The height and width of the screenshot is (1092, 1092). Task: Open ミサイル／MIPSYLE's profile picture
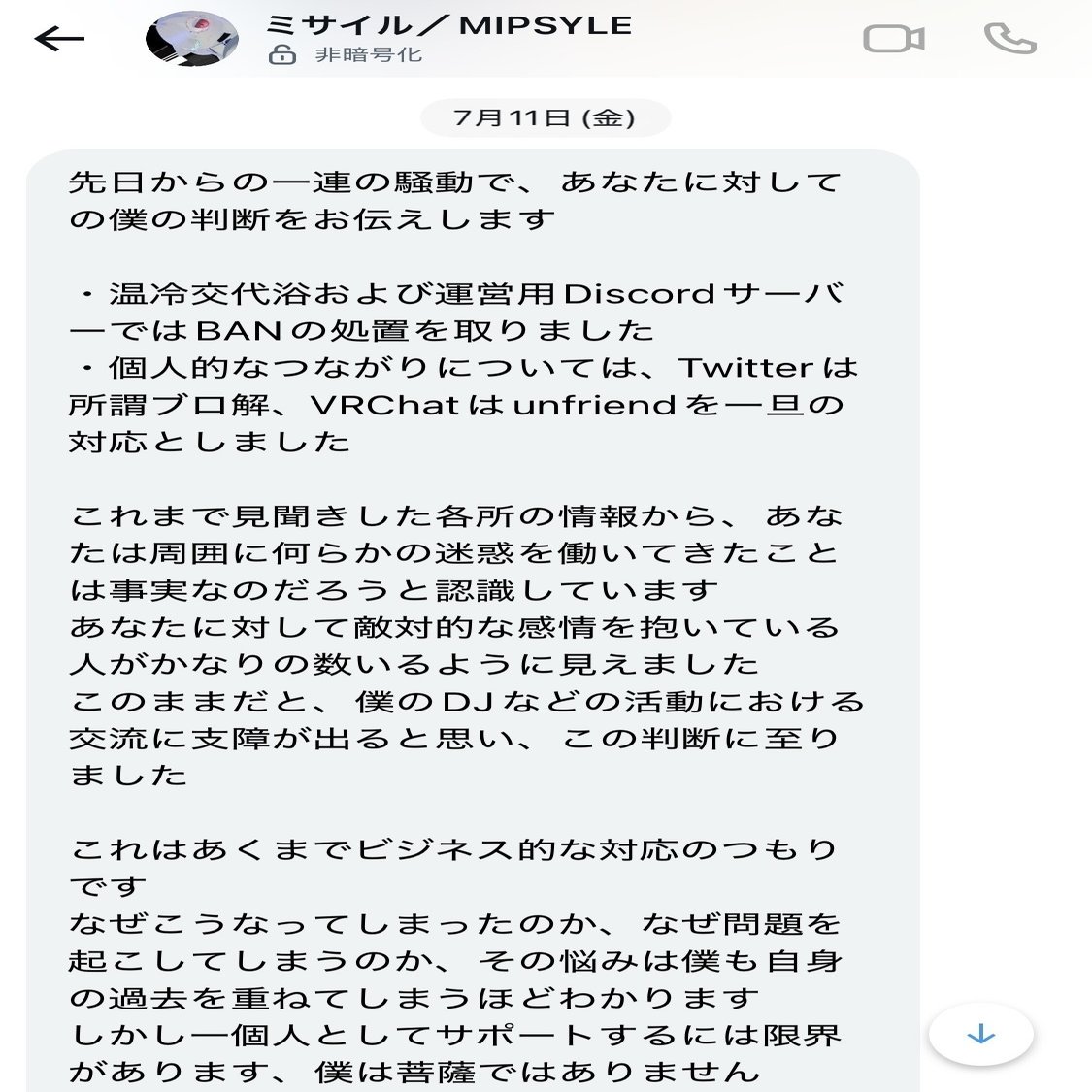click(191, 39)
